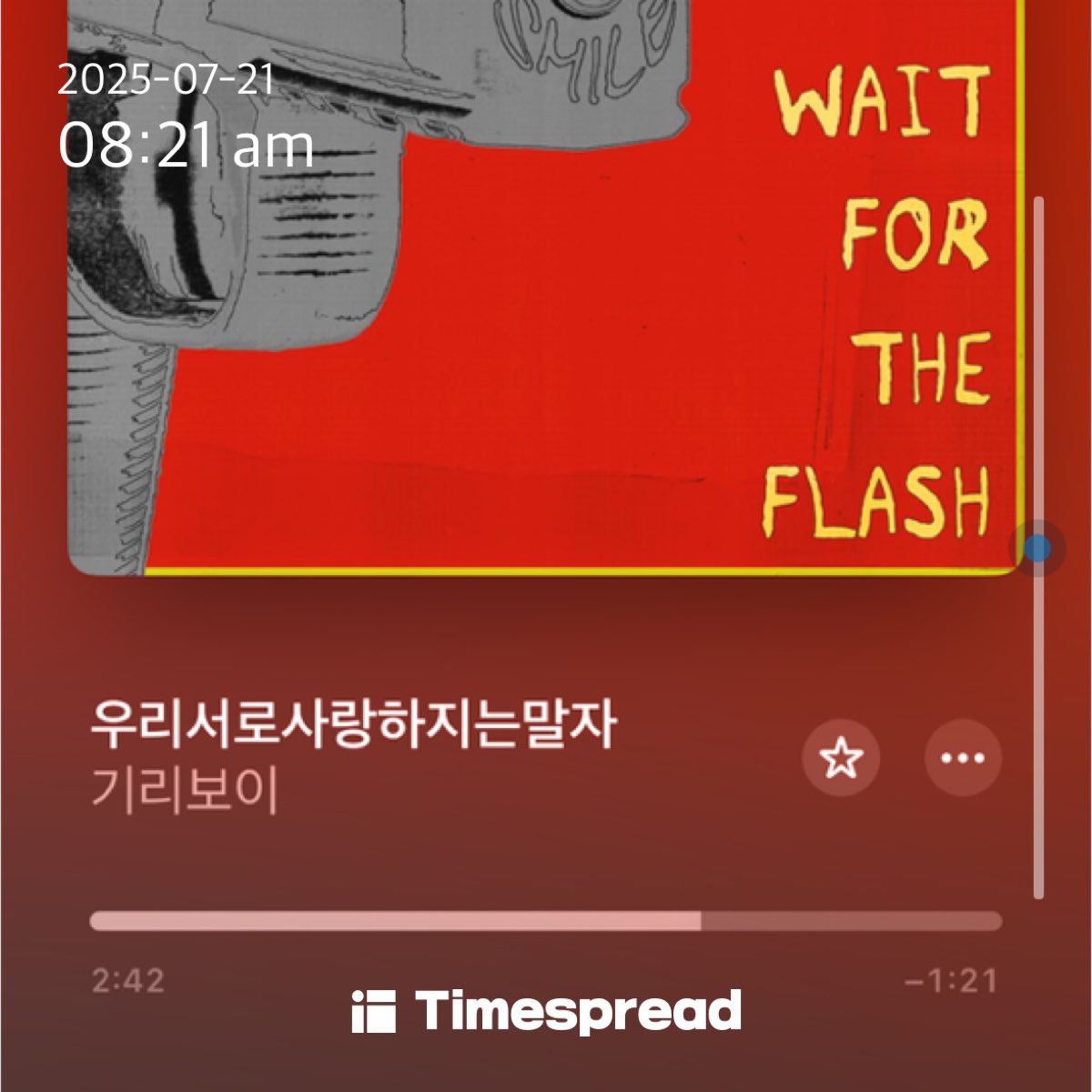Open the three-dot more options menu
The height and width of the screenshot is (1092, 1092).
(x=963, y=758)
